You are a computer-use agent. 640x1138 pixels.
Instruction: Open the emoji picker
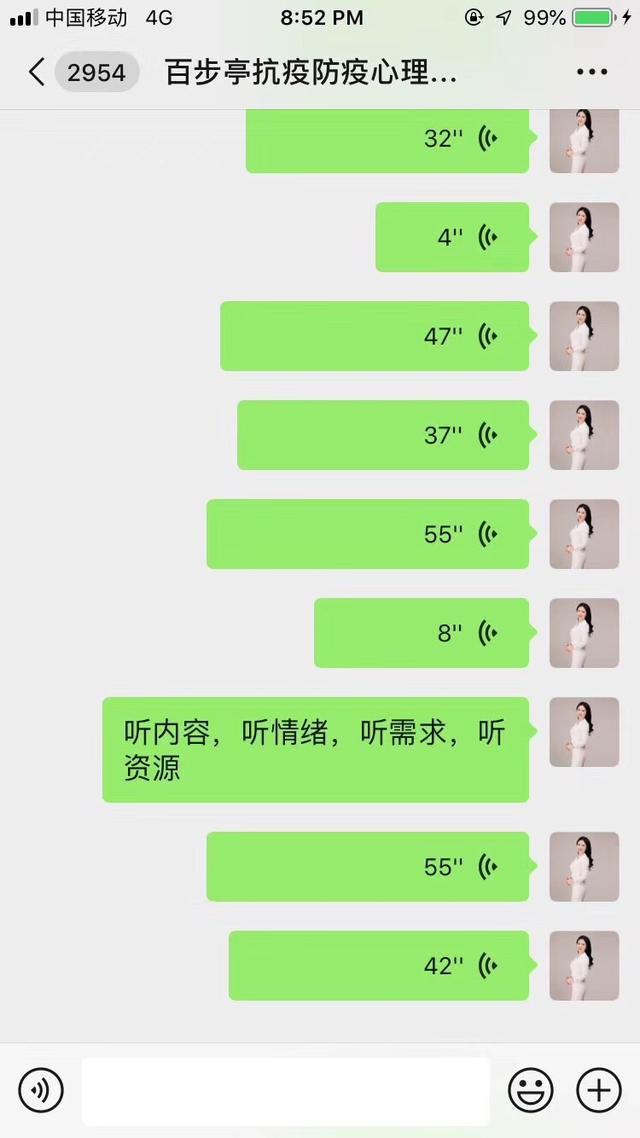click(x=530, y=1090)
